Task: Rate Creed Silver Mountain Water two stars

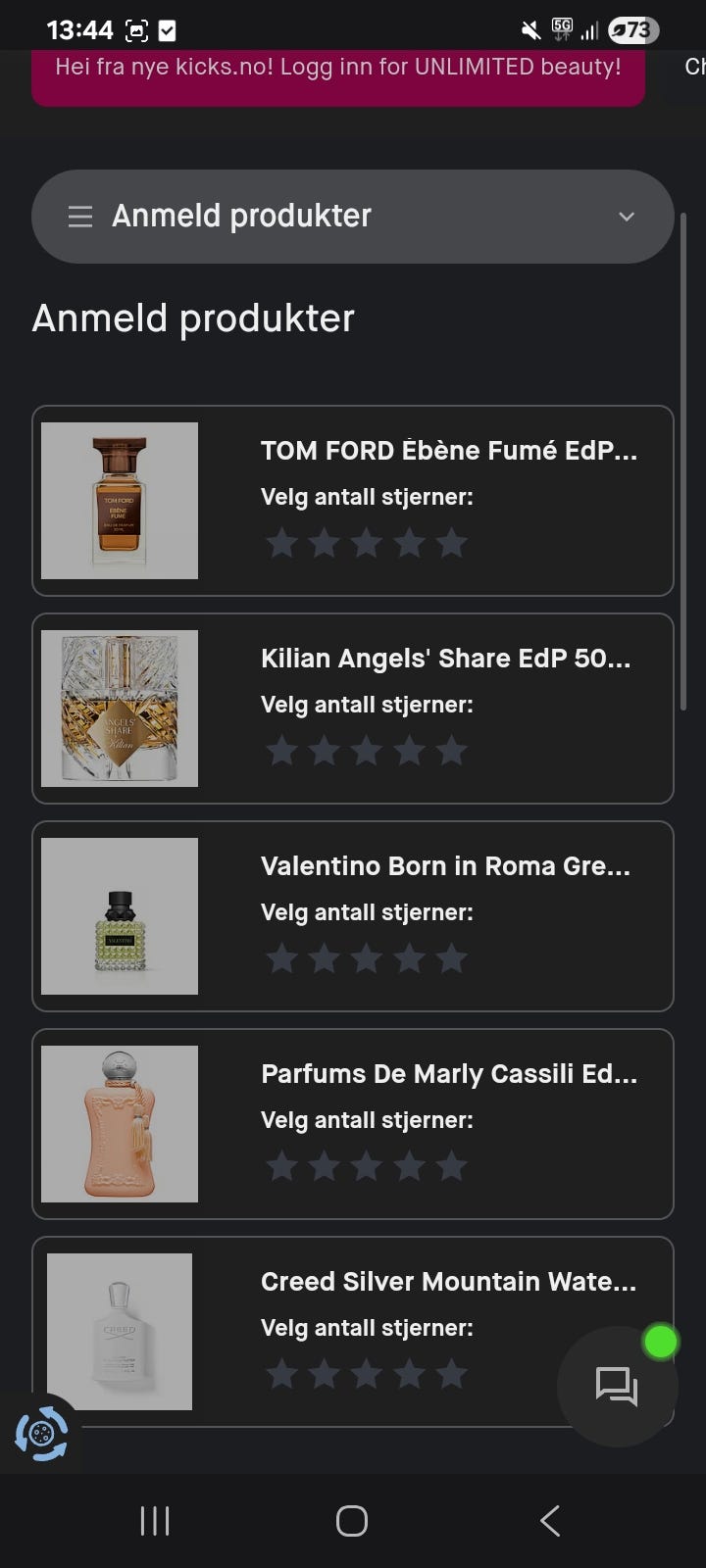Action: pos(324,1374)
